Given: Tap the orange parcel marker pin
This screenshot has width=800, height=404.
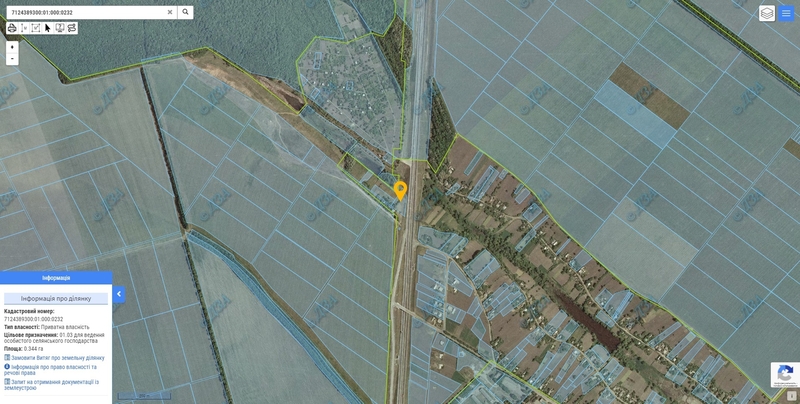Looking at the screenshot, I should [x=400, y=188].
